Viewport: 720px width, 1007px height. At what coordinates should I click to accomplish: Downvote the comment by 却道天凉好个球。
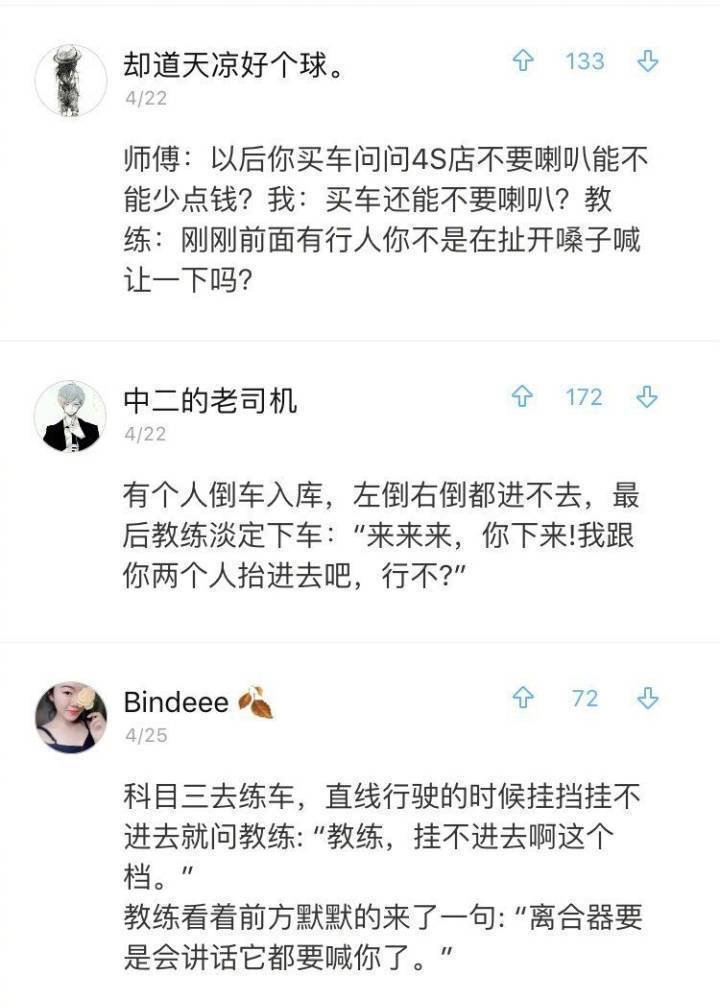click(x=648, y=61)
